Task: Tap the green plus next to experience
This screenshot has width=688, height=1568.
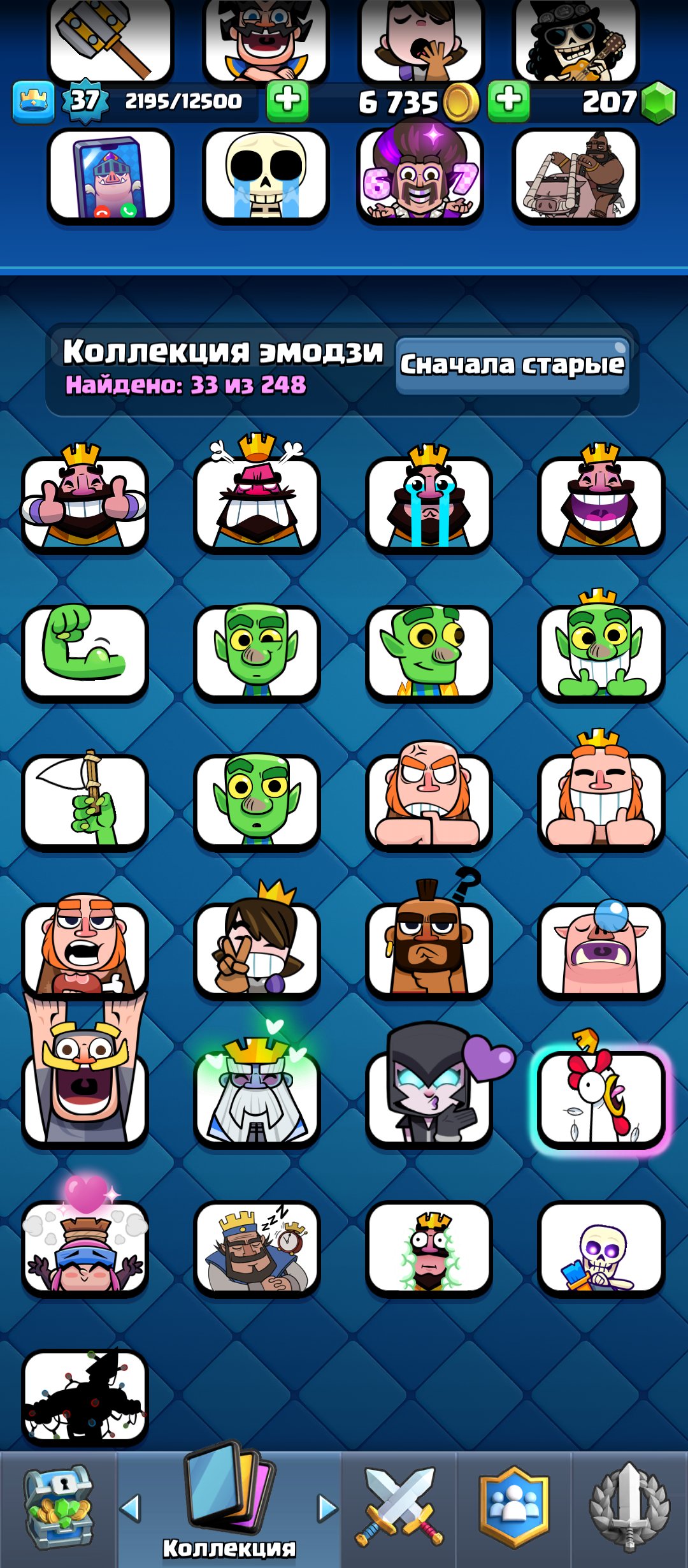Action: point(287,101)
